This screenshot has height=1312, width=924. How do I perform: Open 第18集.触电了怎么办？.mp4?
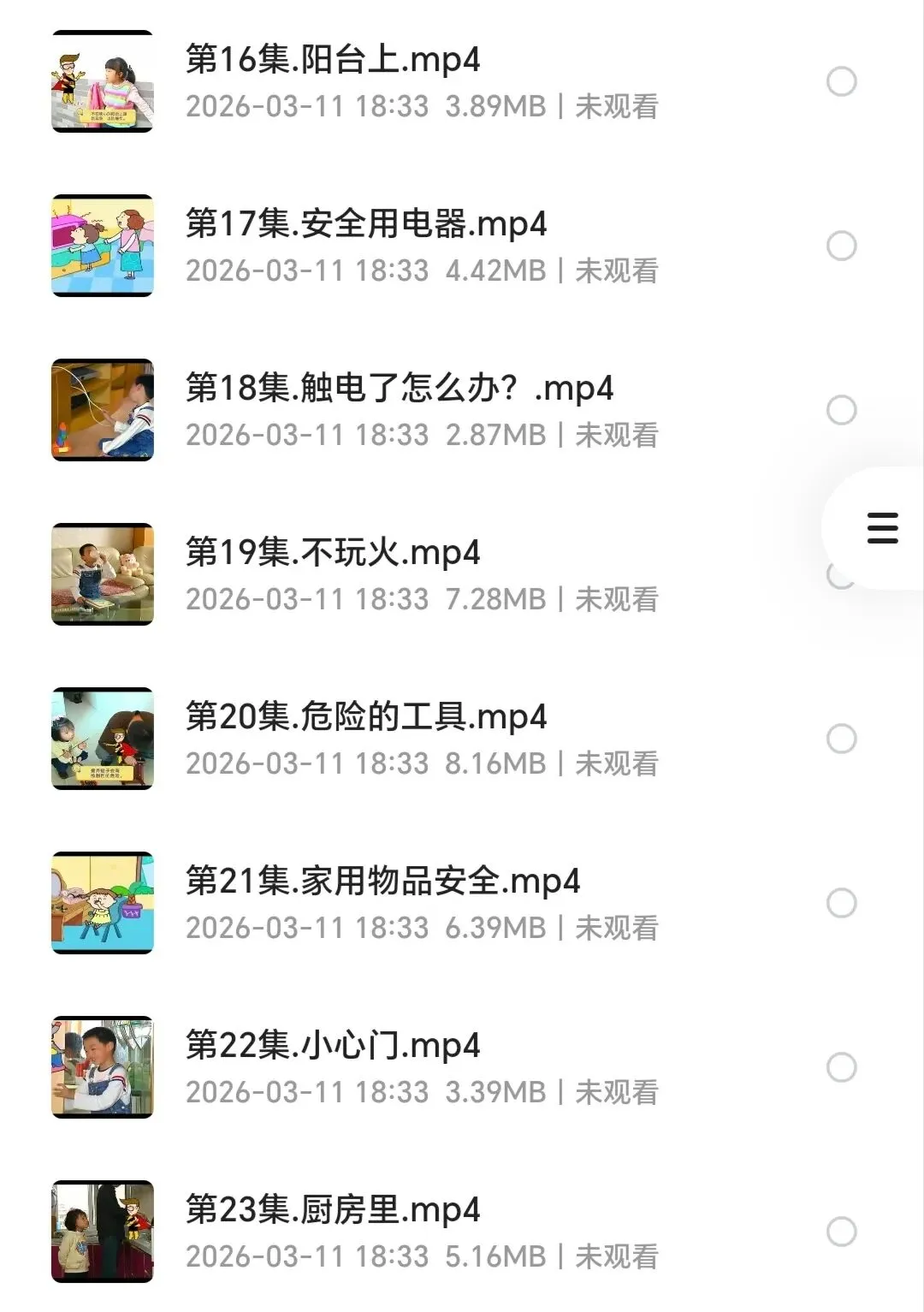399,389
